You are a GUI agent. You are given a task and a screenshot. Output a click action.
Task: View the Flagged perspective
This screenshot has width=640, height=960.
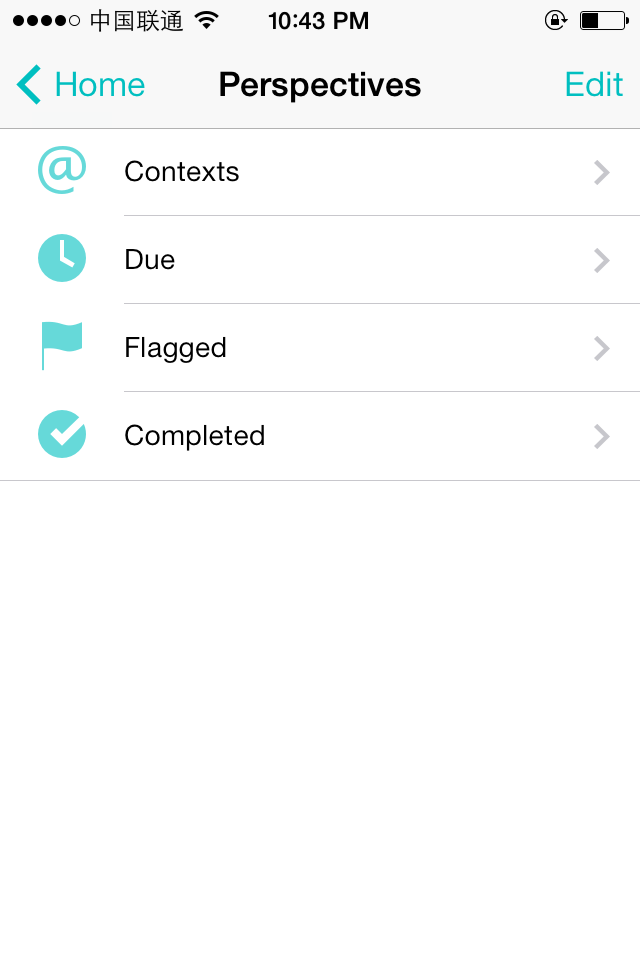point(320,348)
